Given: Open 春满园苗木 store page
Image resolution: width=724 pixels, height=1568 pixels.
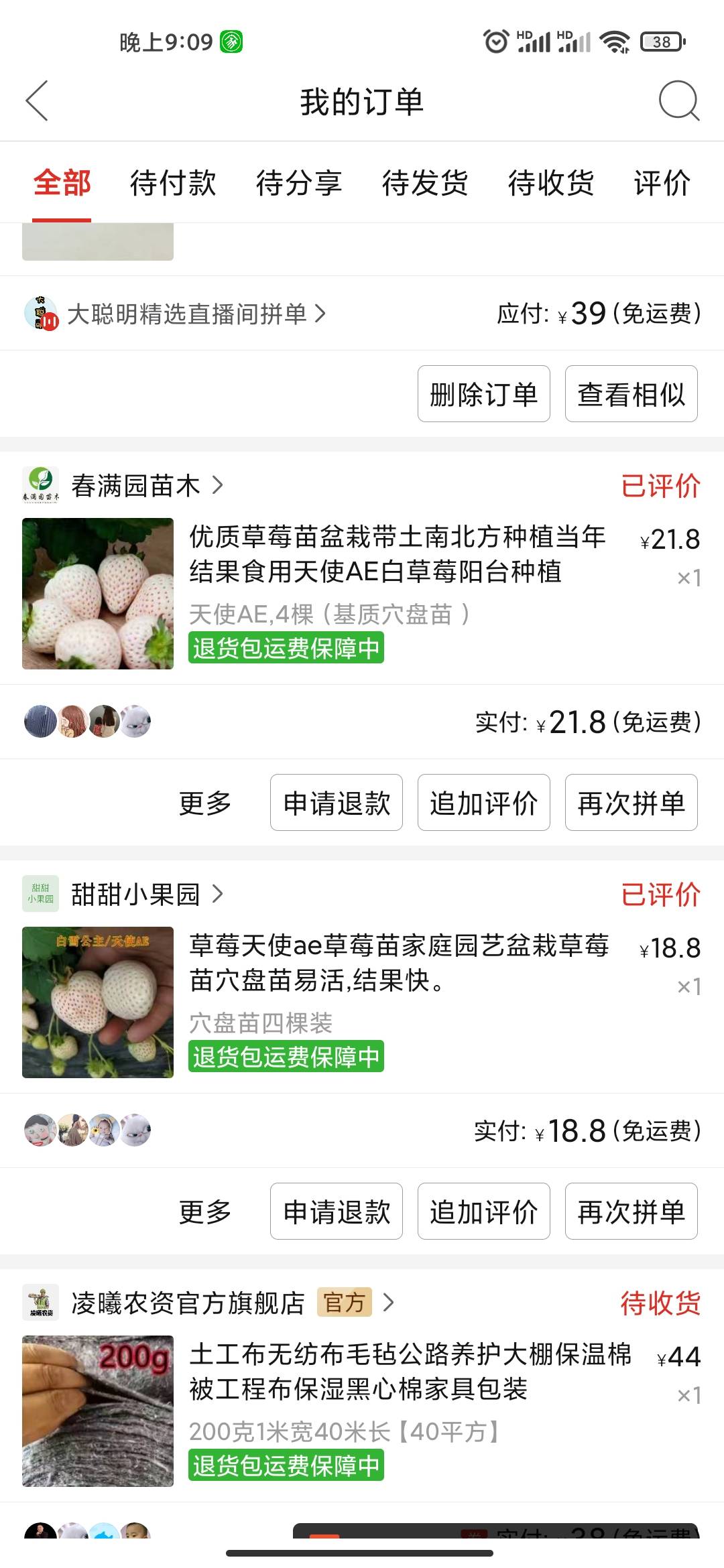Looking at the screenshot, I should pos(136,486).
